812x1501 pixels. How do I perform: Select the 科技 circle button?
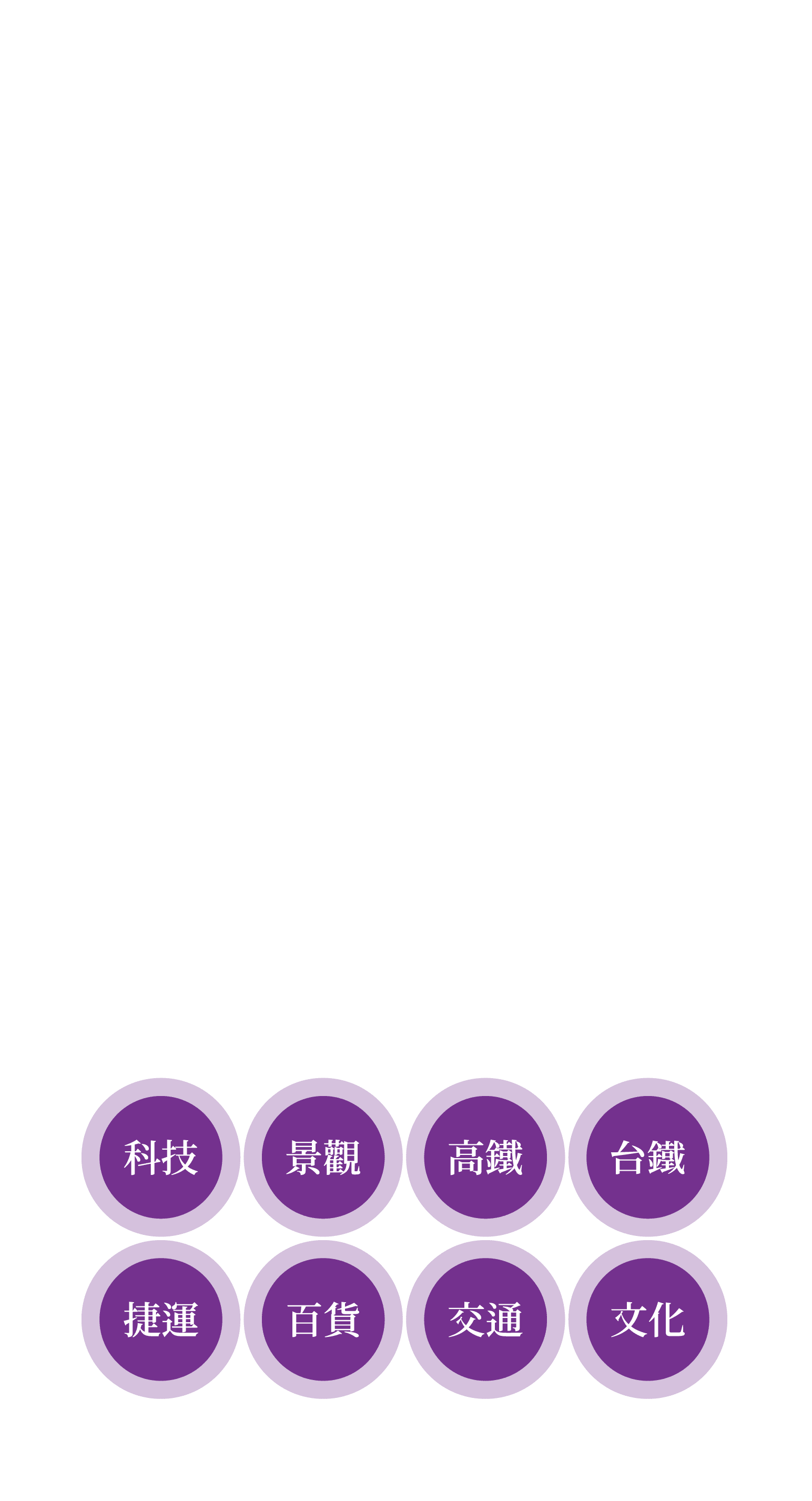(161, 1157)
